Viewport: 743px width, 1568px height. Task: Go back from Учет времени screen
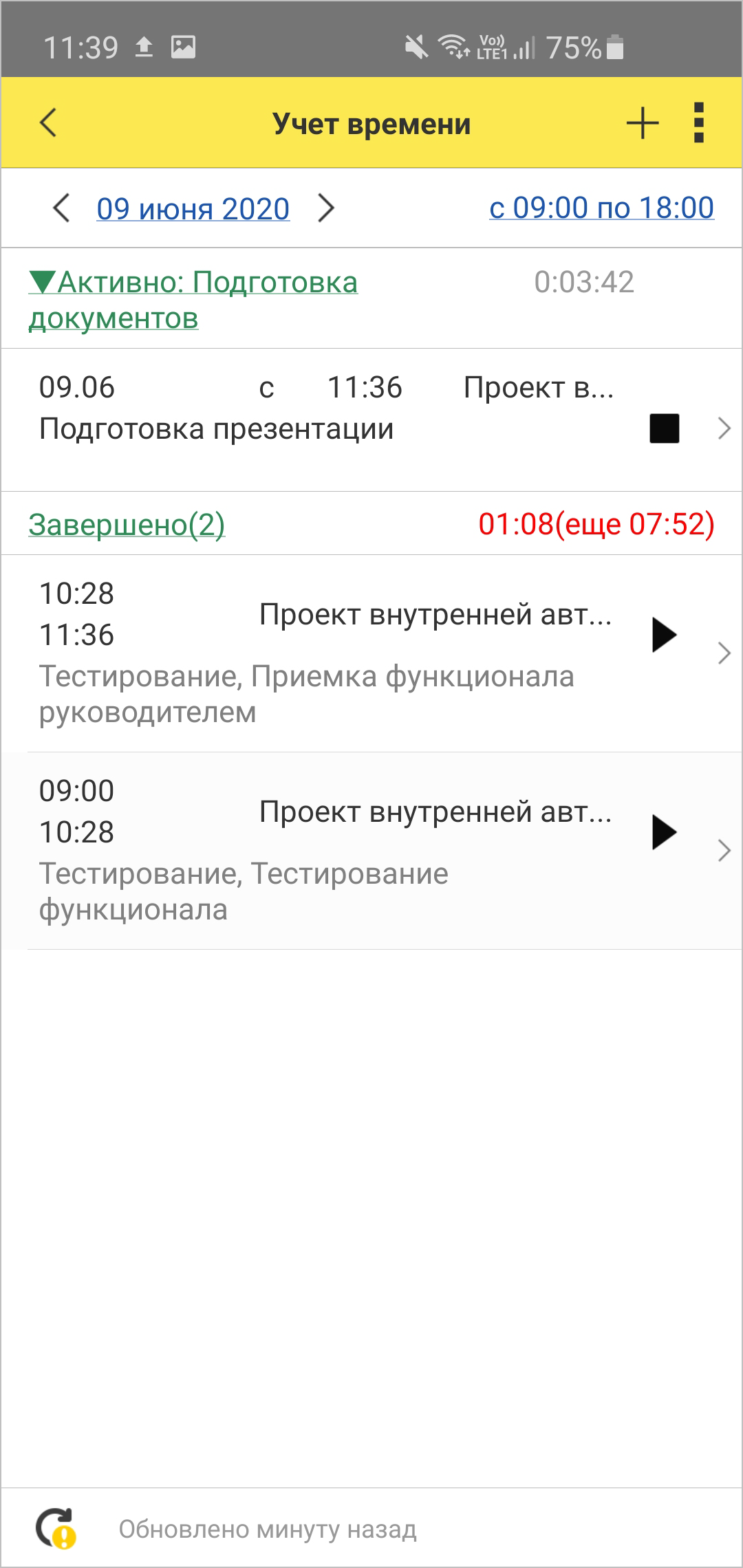tap(48, 124)
